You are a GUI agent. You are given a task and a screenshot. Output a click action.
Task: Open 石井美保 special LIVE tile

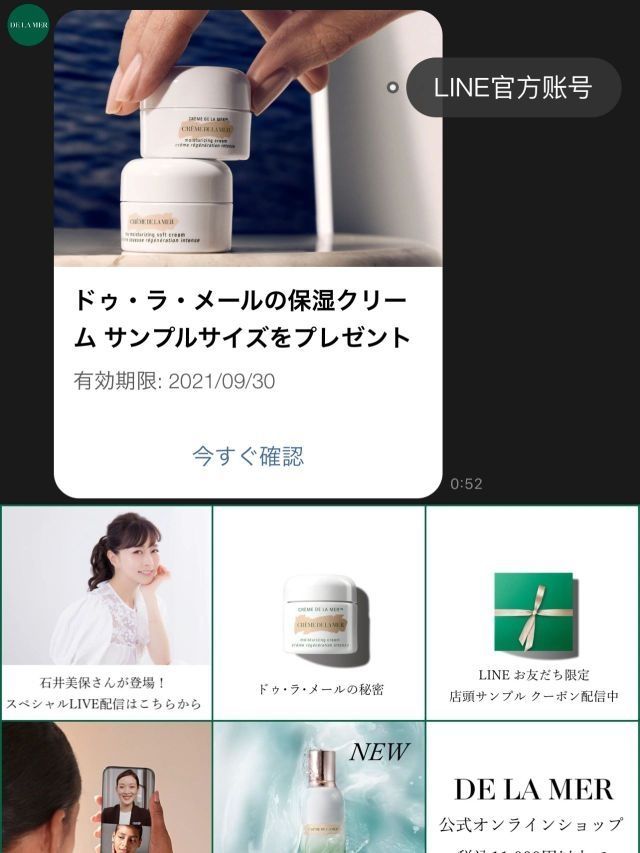click(x=107, y=612)
